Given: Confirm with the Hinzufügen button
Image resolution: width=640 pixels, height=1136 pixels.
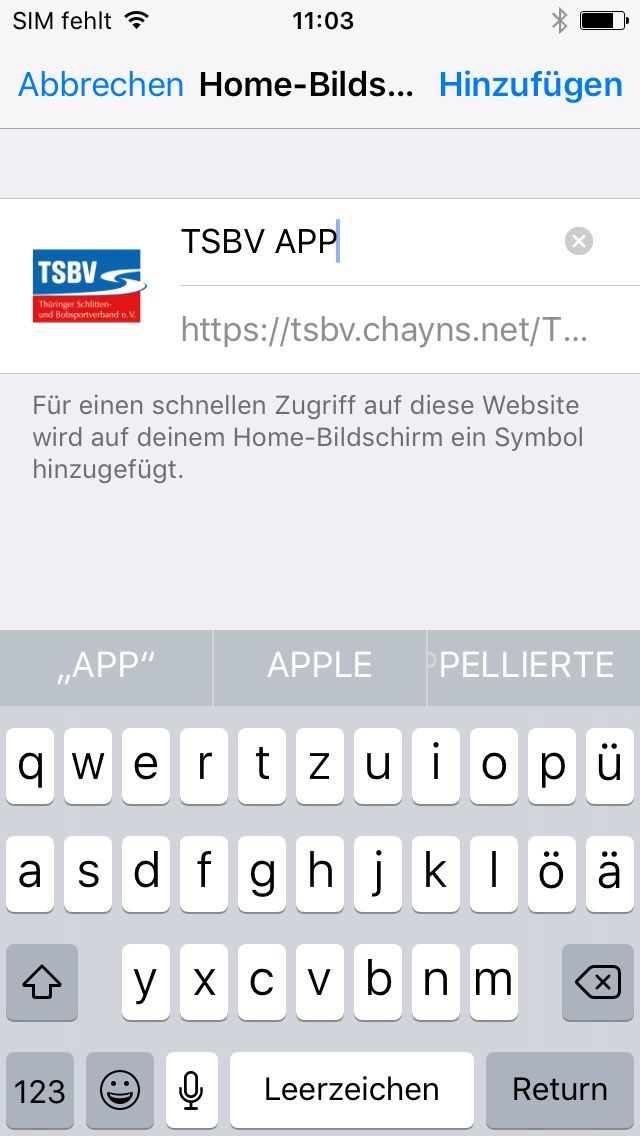Looking at the screenshot, I should pos(530,85).
